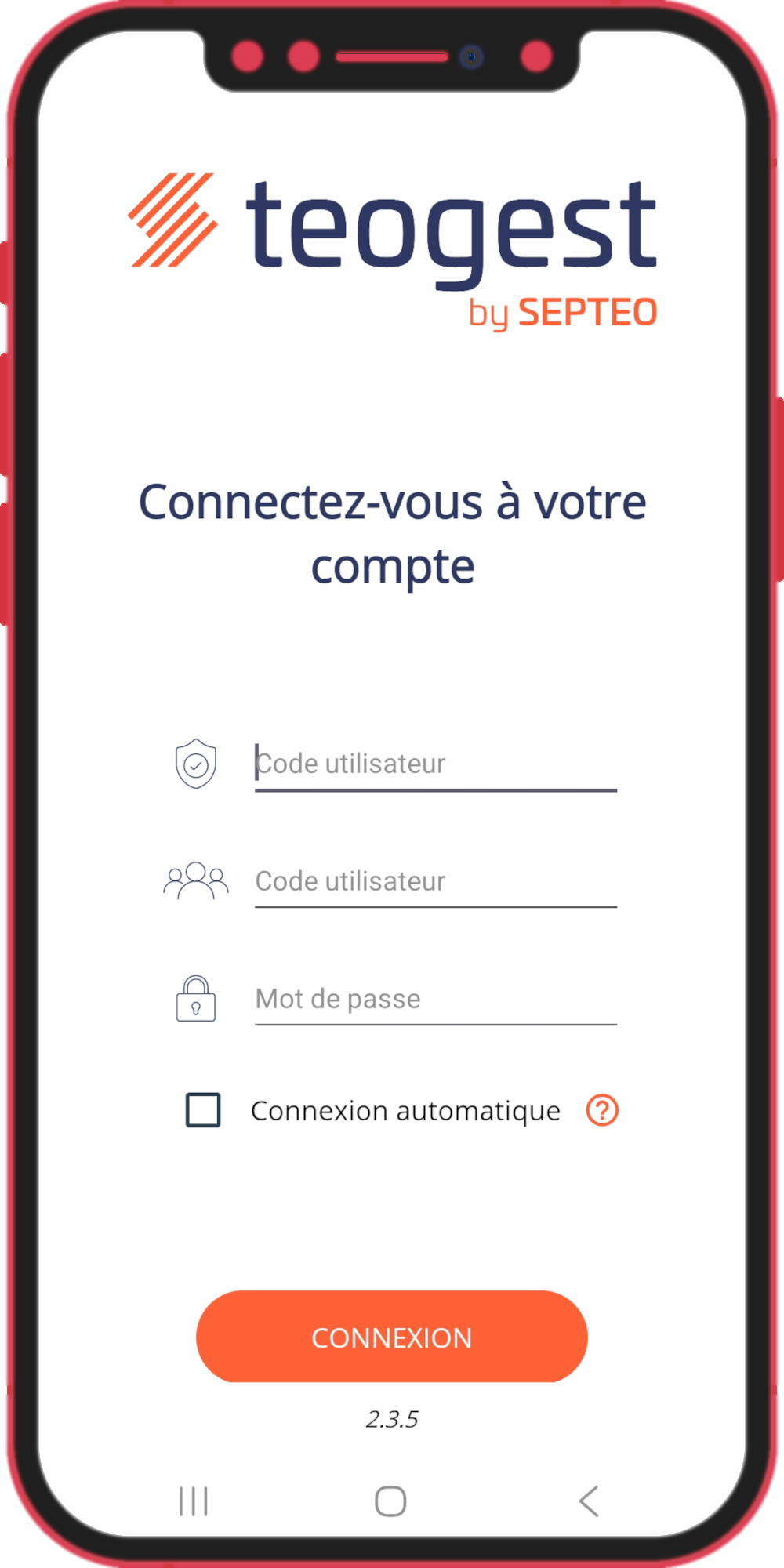Screen dimensions: 784x1568
Task: Tap the orange CONNEXION button
Action: 392,1338
